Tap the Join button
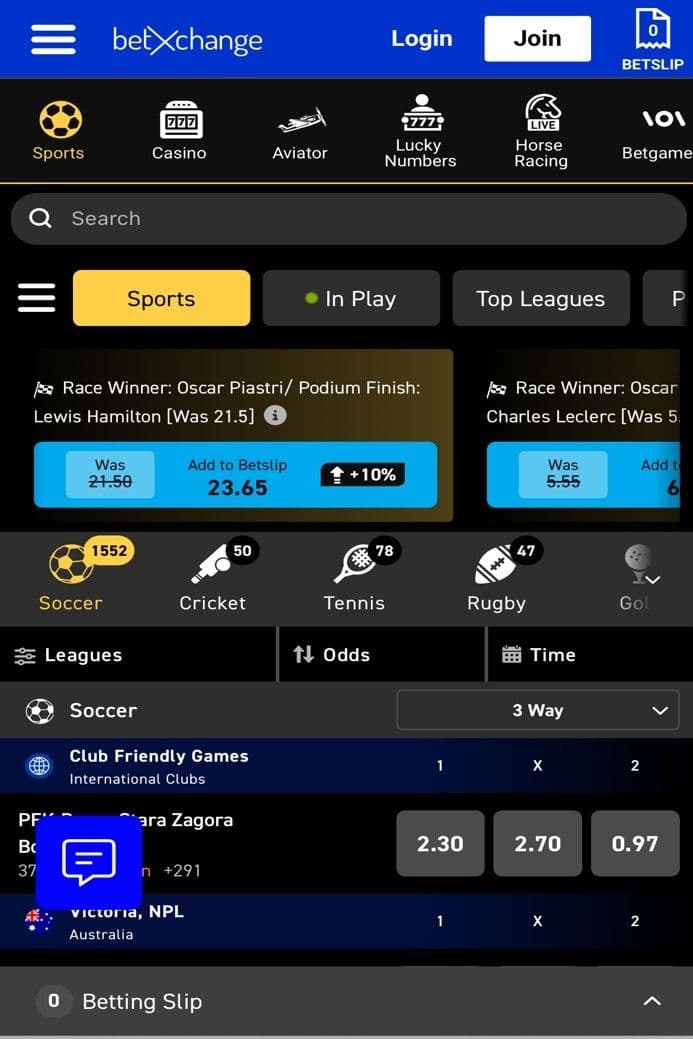 (537, 39)
